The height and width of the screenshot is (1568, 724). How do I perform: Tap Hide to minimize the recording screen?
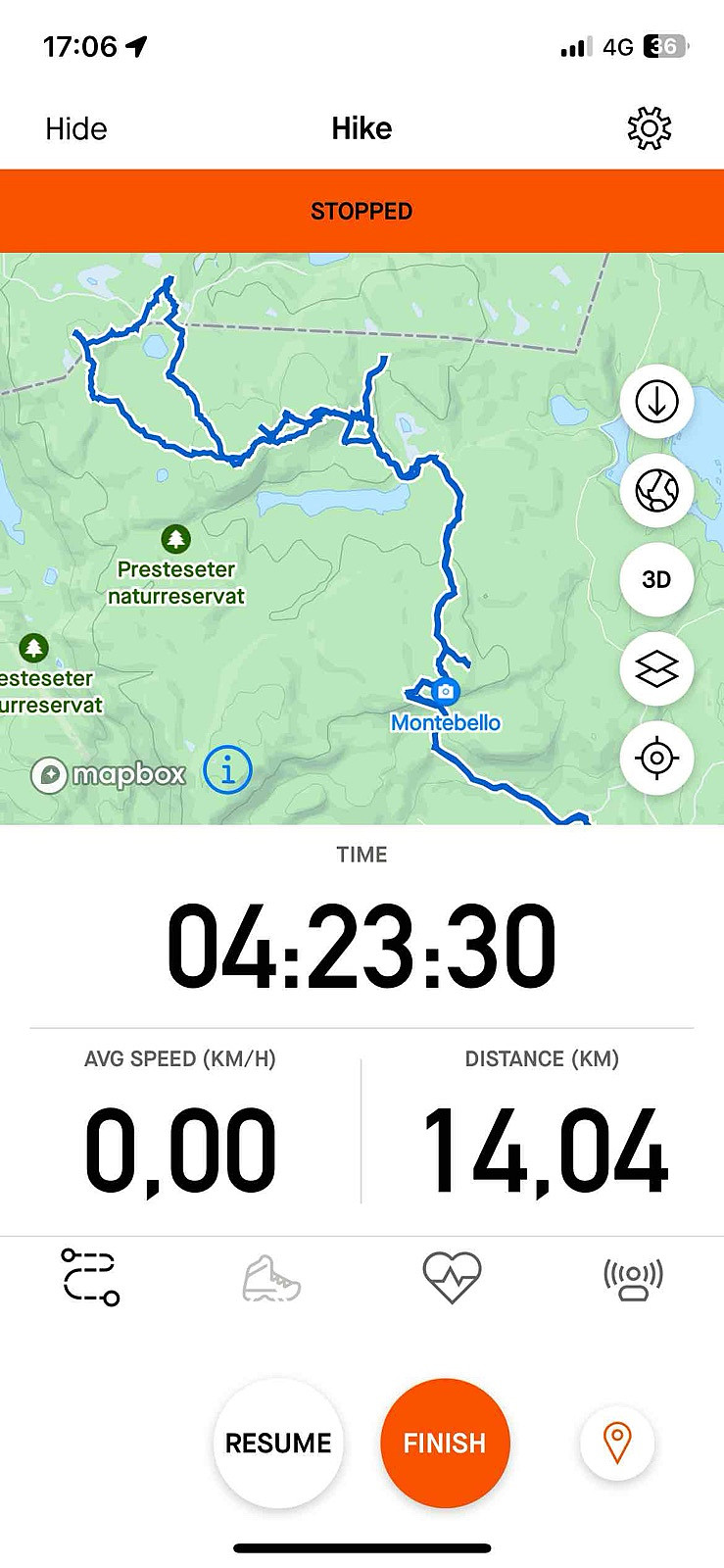(x=76, y=128)
